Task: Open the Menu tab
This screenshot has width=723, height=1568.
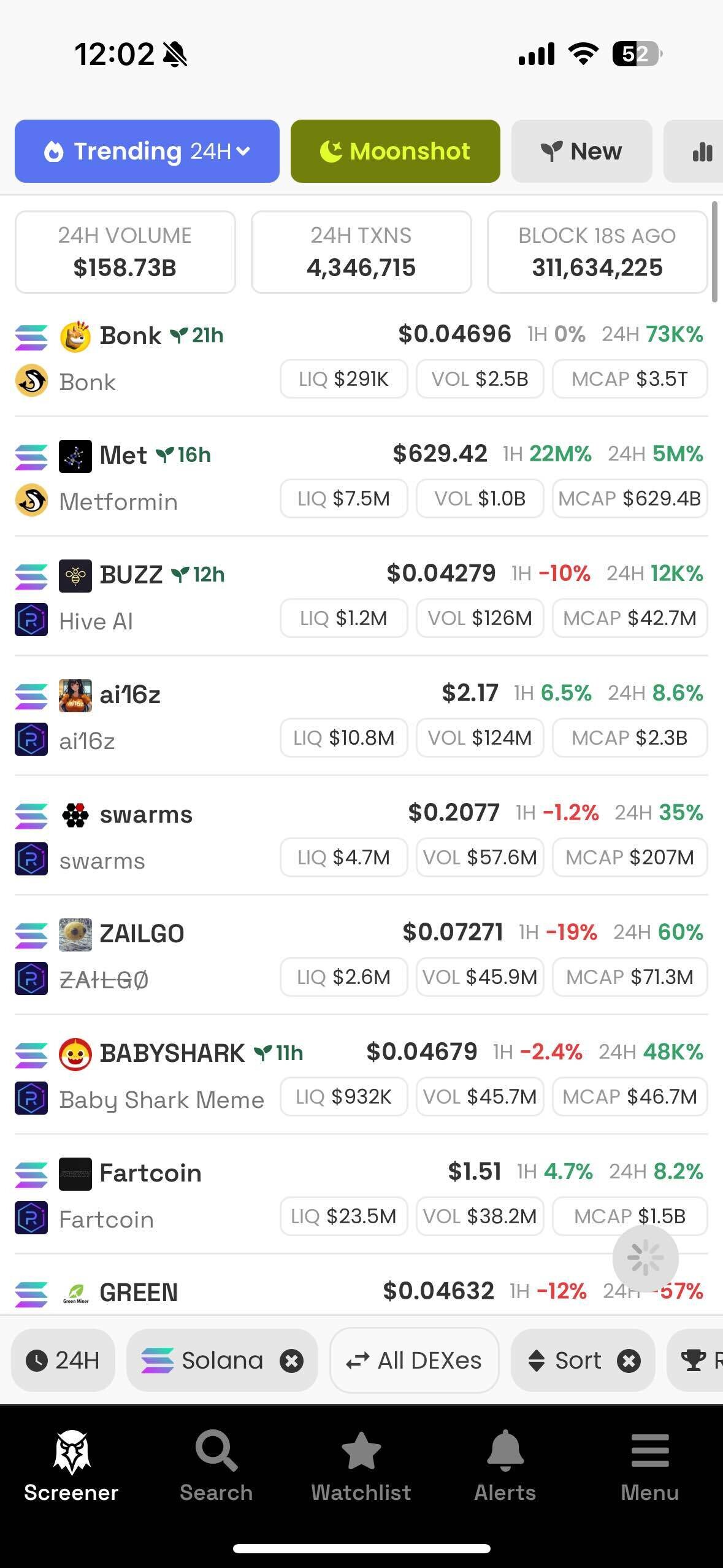Action: pos(649,1466)
